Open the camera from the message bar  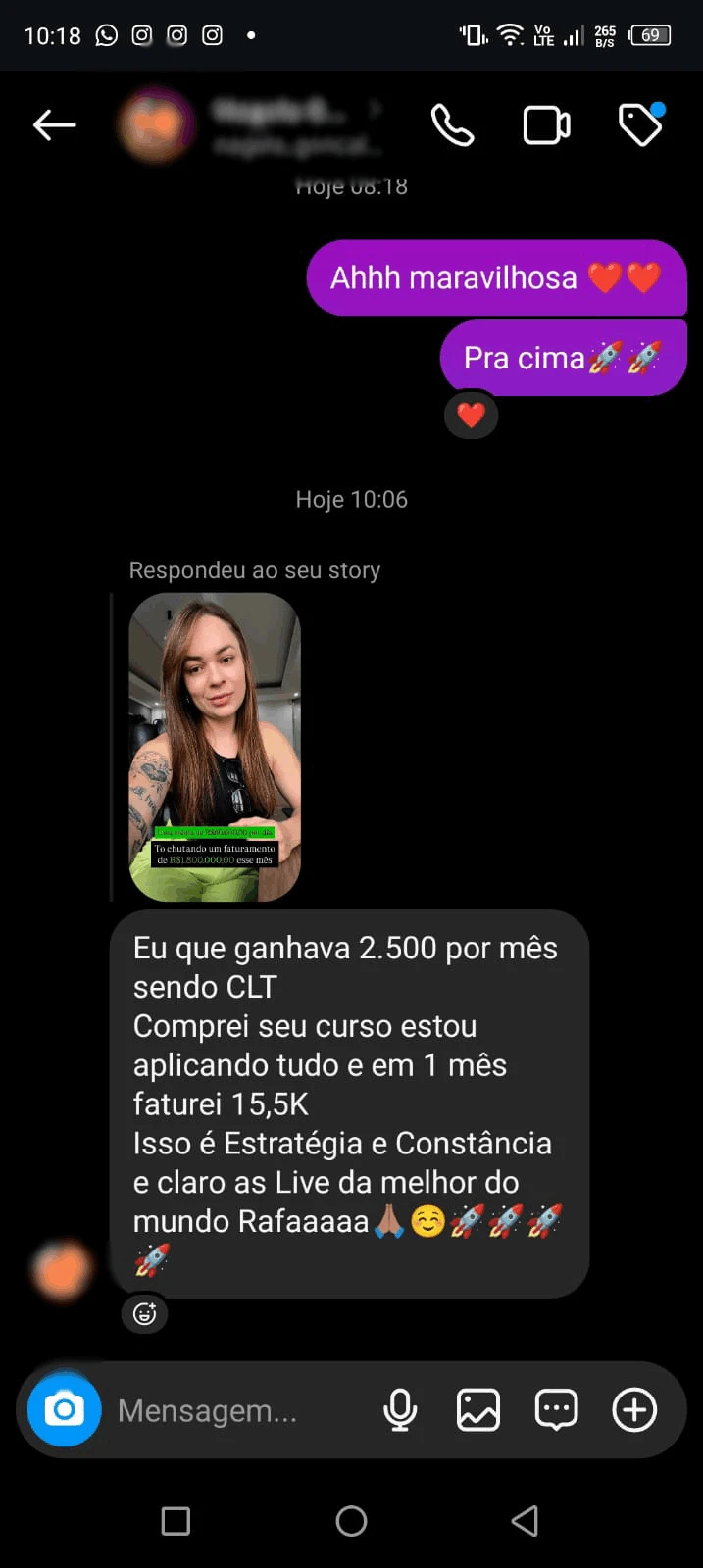(65, 1409)
